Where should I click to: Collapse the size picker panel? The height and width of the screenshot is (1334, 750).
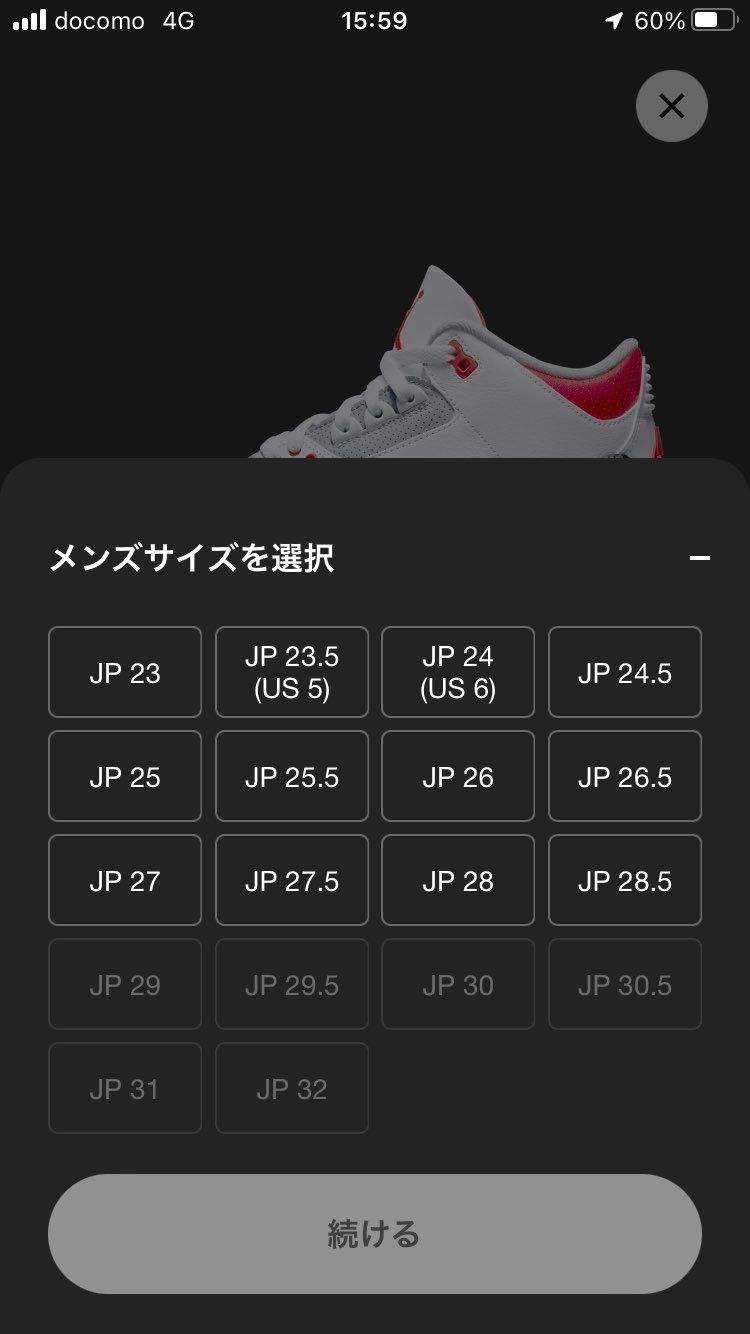(x=701, y=558)
